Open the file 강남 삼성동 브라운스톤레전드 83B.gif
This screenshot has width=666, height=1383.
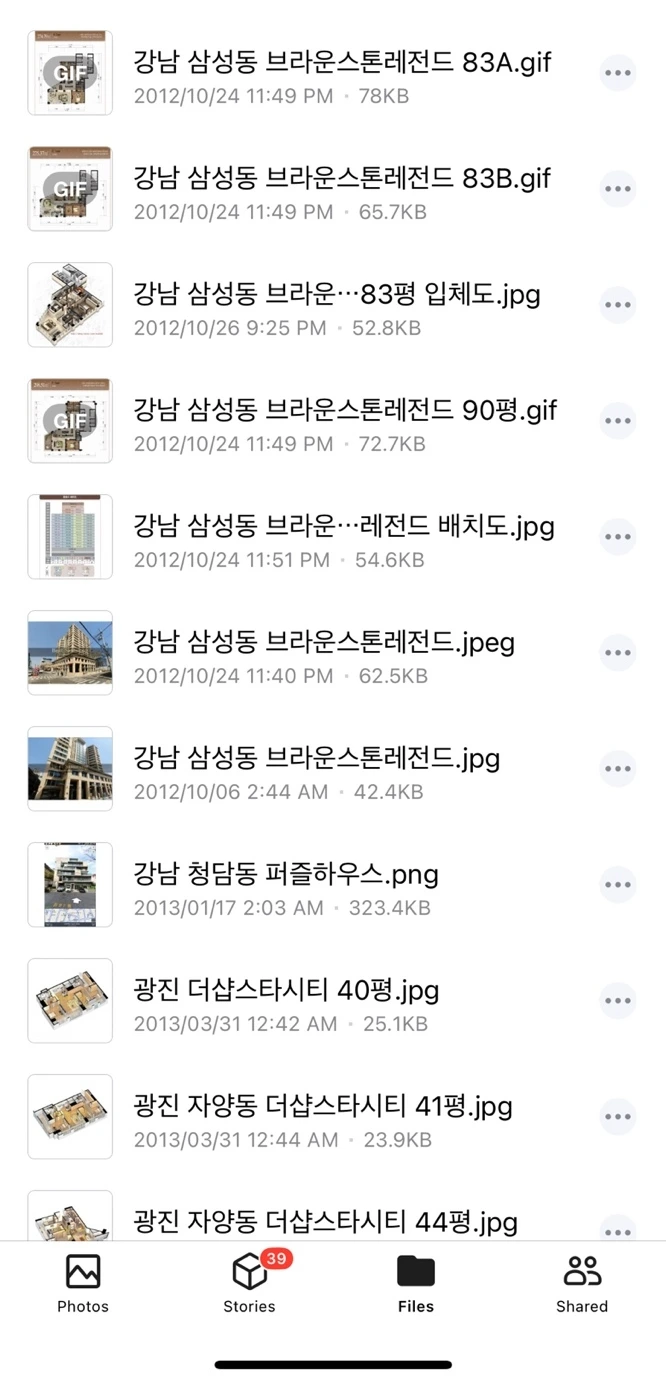coord(341,179)
